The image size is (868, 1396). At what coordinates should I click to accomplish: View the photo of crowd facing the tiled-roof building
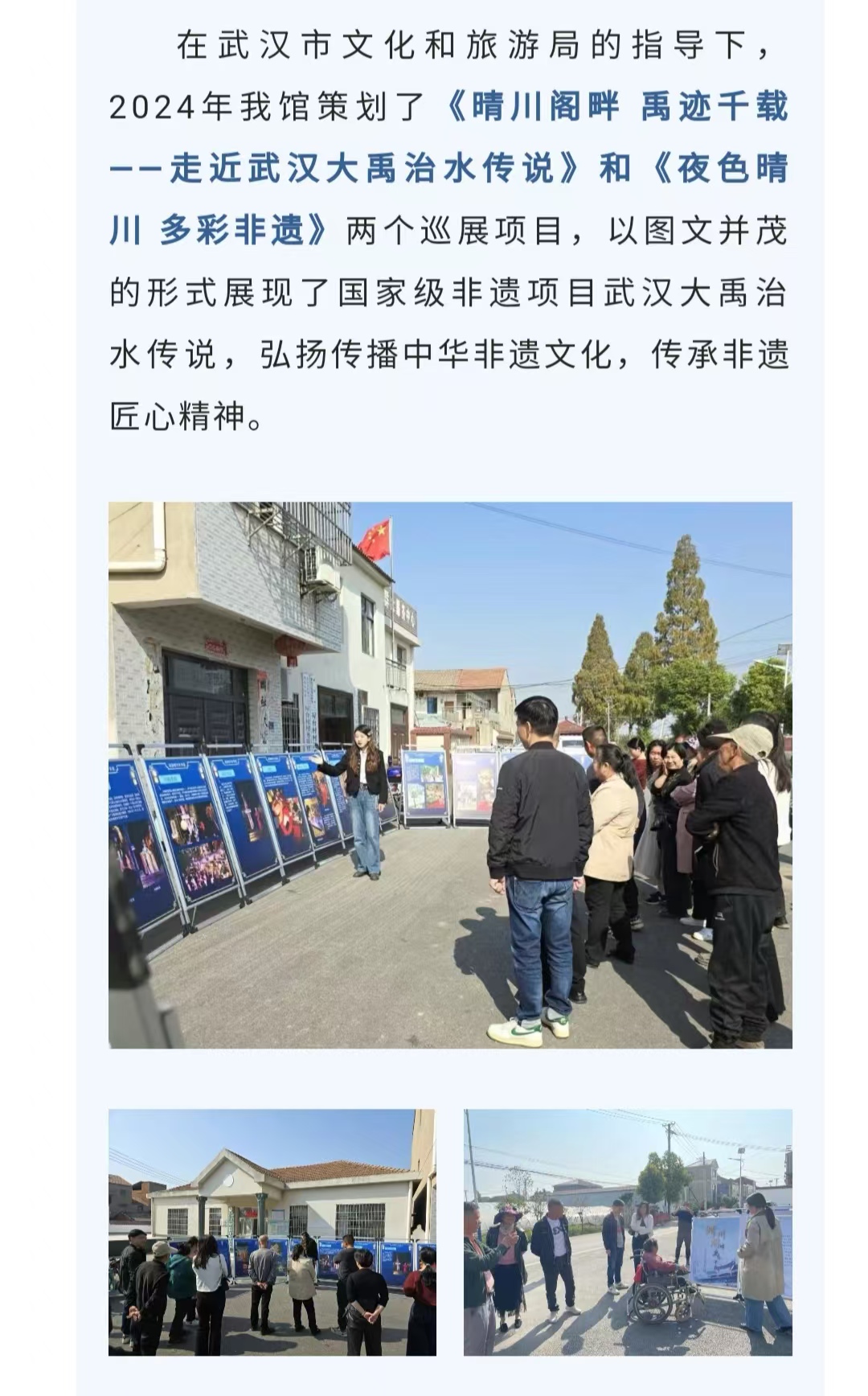point(272,1232)
